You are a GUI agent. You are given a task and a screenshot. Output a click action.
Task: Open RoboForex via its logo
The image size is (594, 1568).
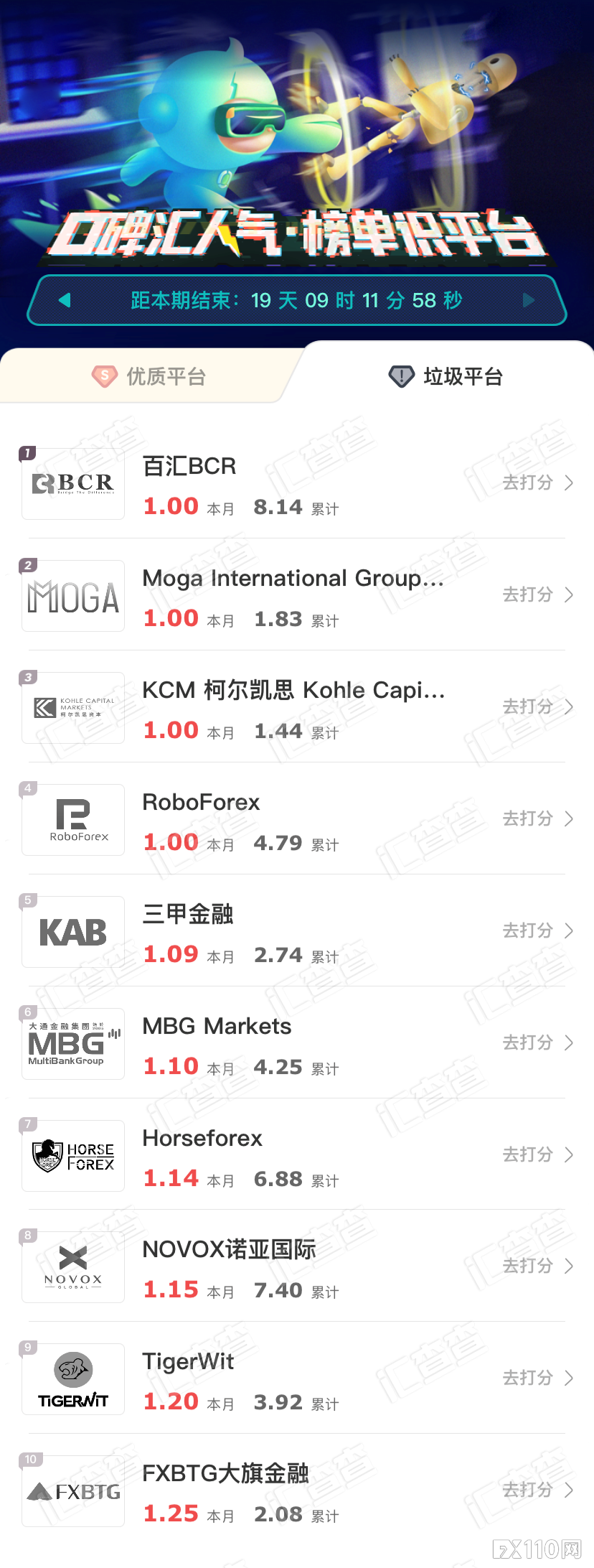pyautogui.click(x=72, y=820)
